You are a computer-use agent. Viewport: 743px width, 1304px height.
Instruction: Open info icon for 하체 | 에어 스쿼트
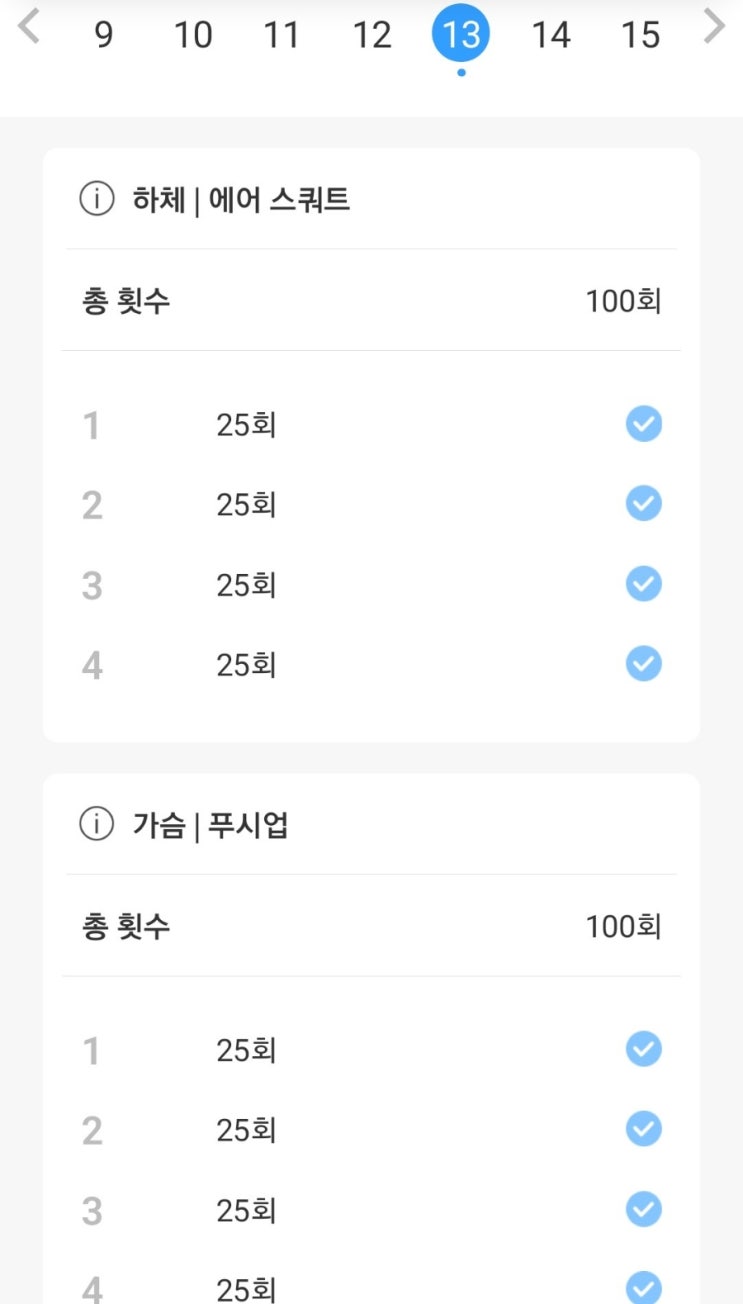pyautogui.click(x=97, y=200)
